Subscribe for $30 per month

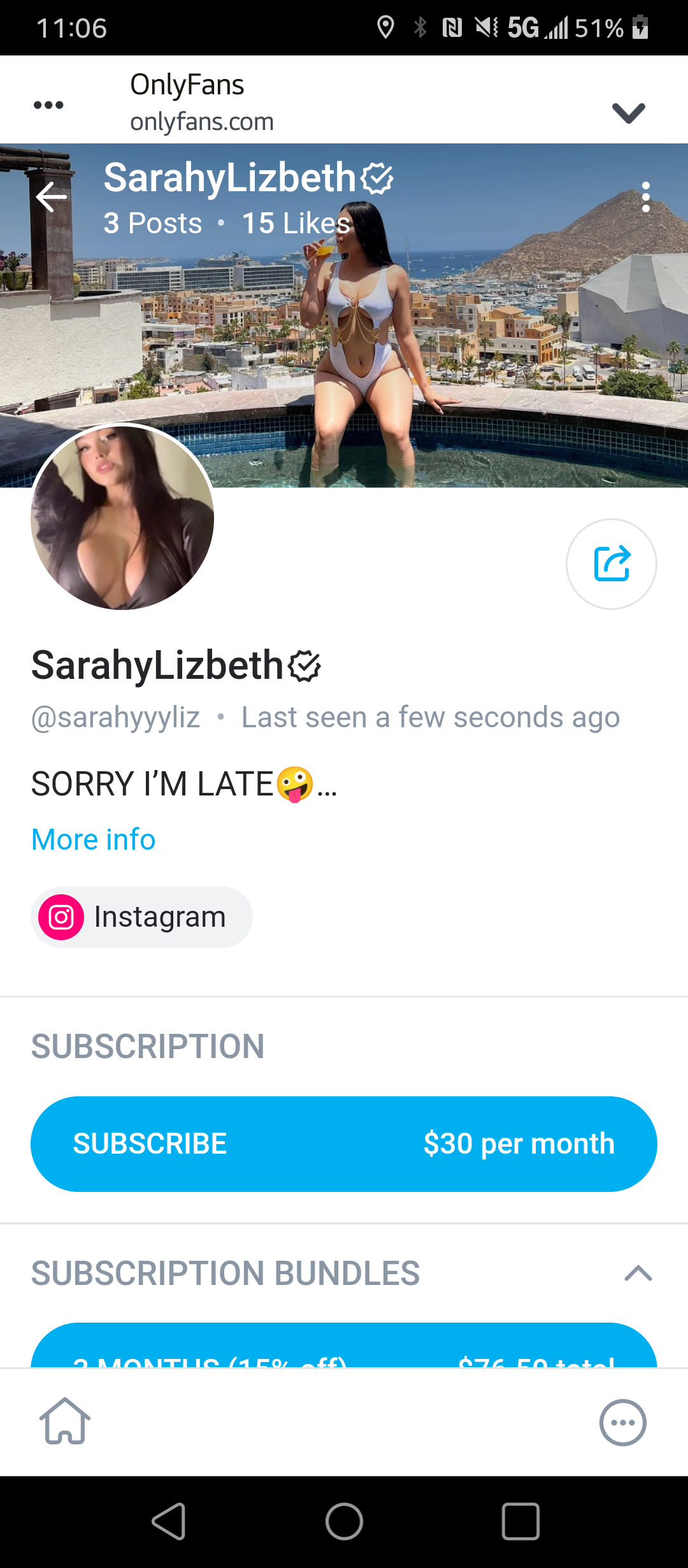[x=344, y=1143]
